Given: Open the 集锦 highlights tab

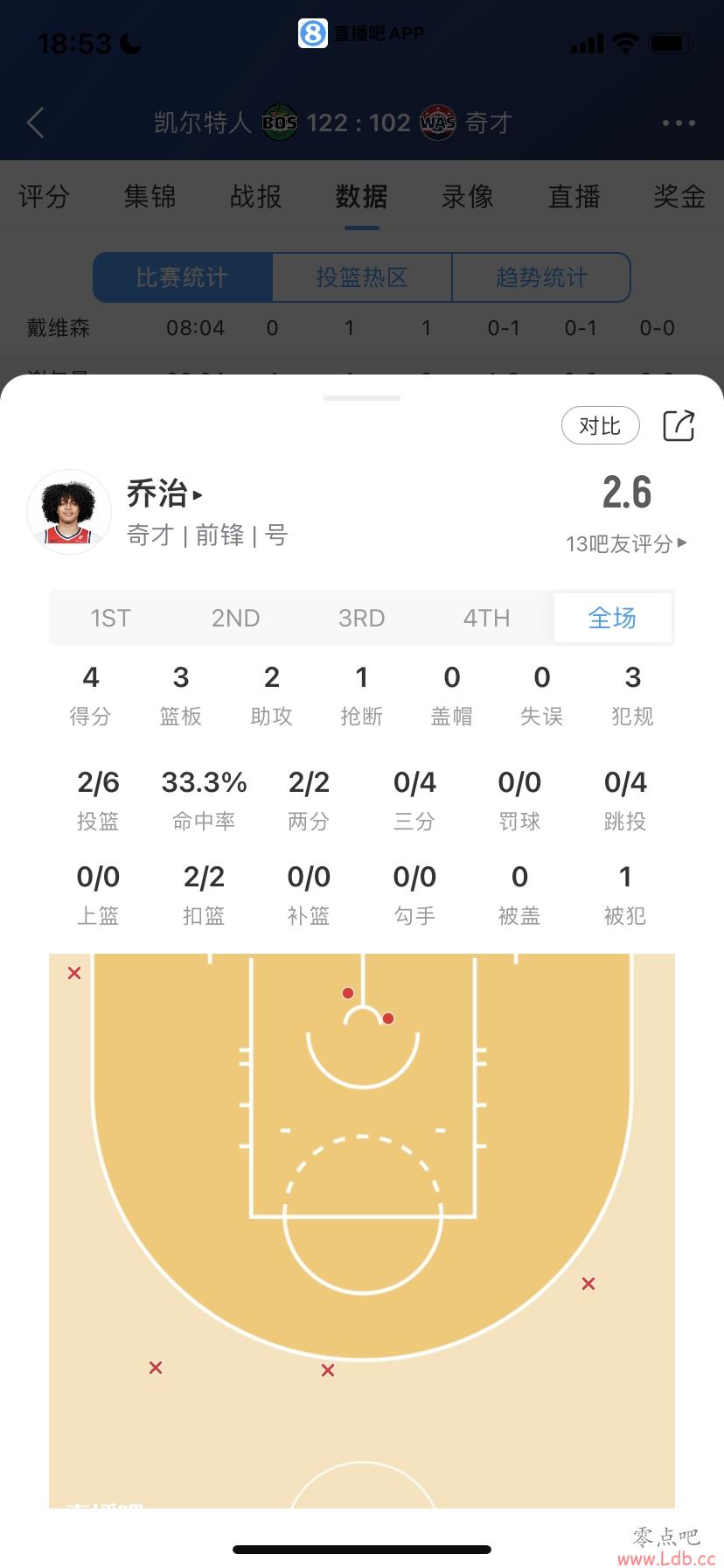Looking at the screenshot, I should [150, 197].
